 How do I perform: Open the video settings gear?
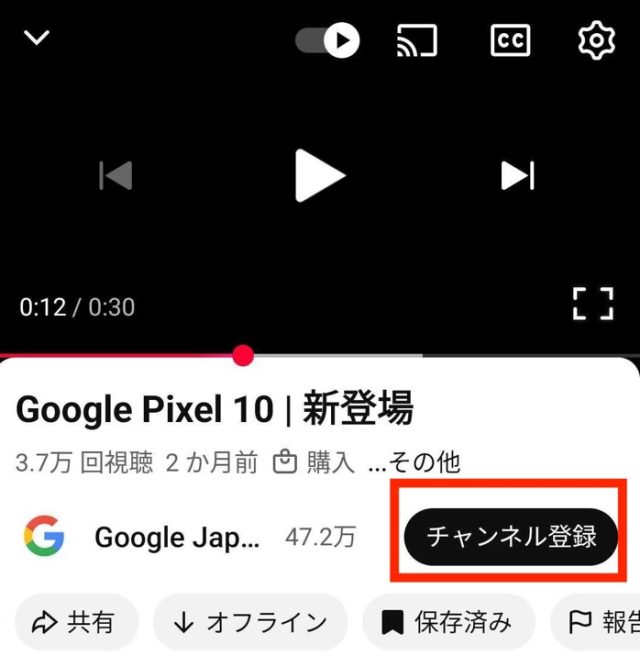tap(596, 40)
